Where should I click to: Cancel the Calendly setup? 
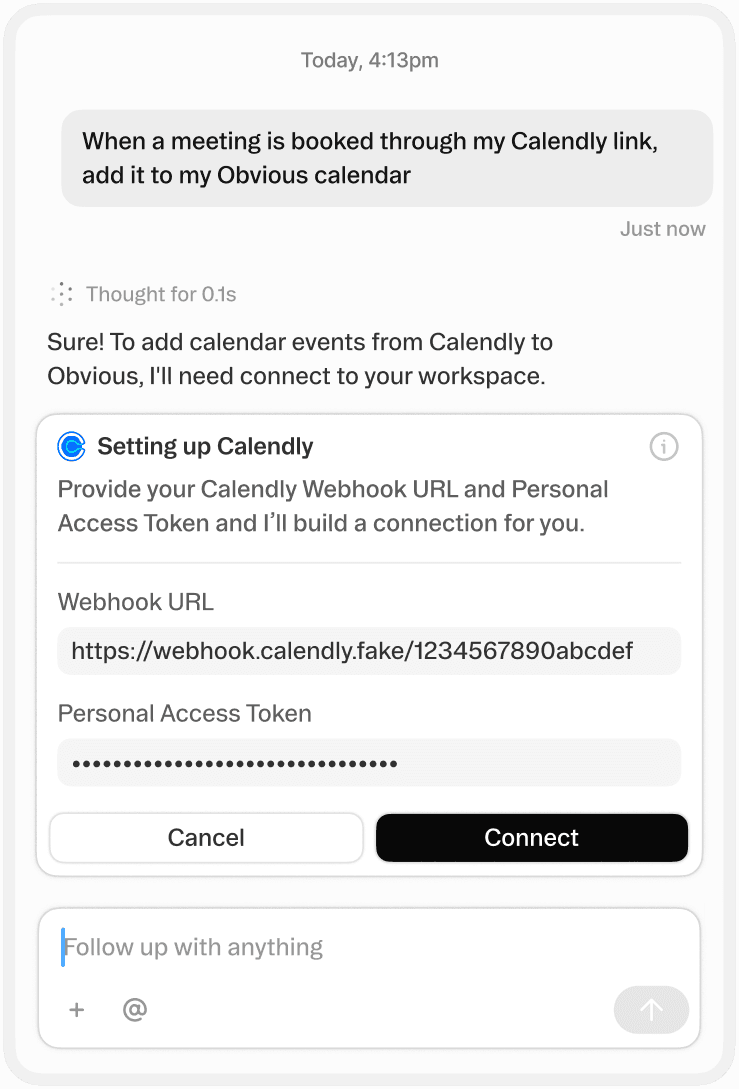[206, 837]
